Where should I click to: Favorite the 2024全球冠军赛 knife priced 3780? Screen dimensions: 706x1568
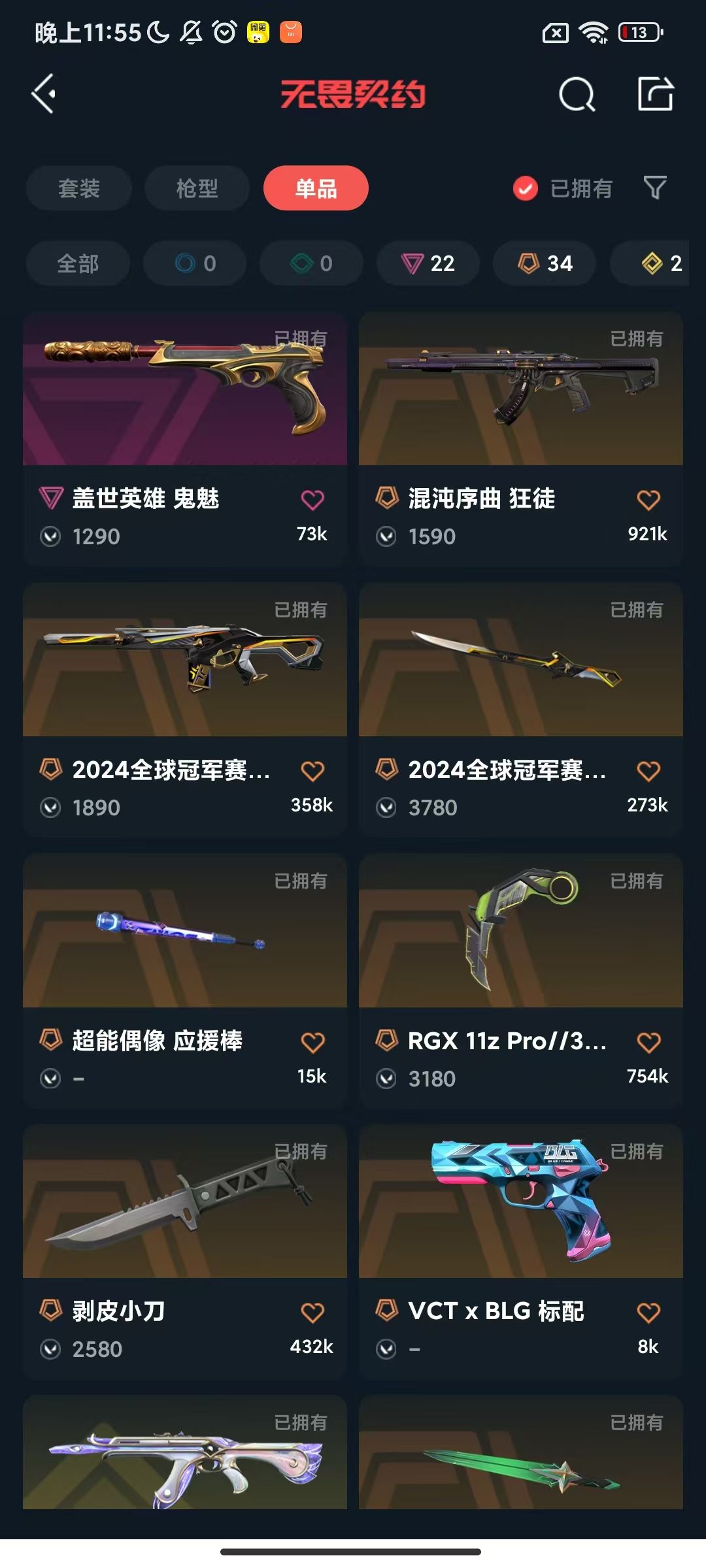(648, 772)
